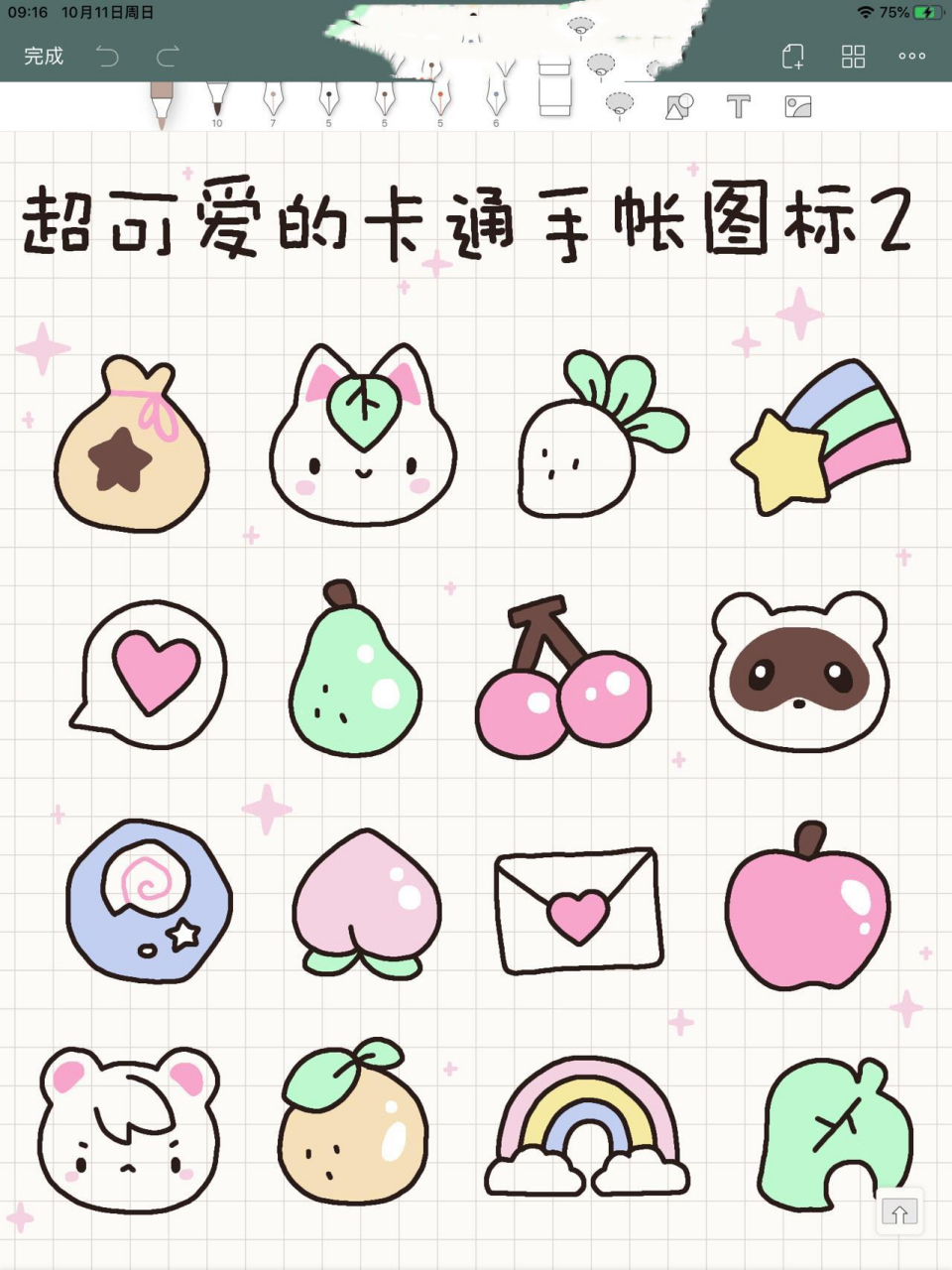
Task: Open the more options ellipsis menu
Action: pyautogui.click(x=911, y=58)
